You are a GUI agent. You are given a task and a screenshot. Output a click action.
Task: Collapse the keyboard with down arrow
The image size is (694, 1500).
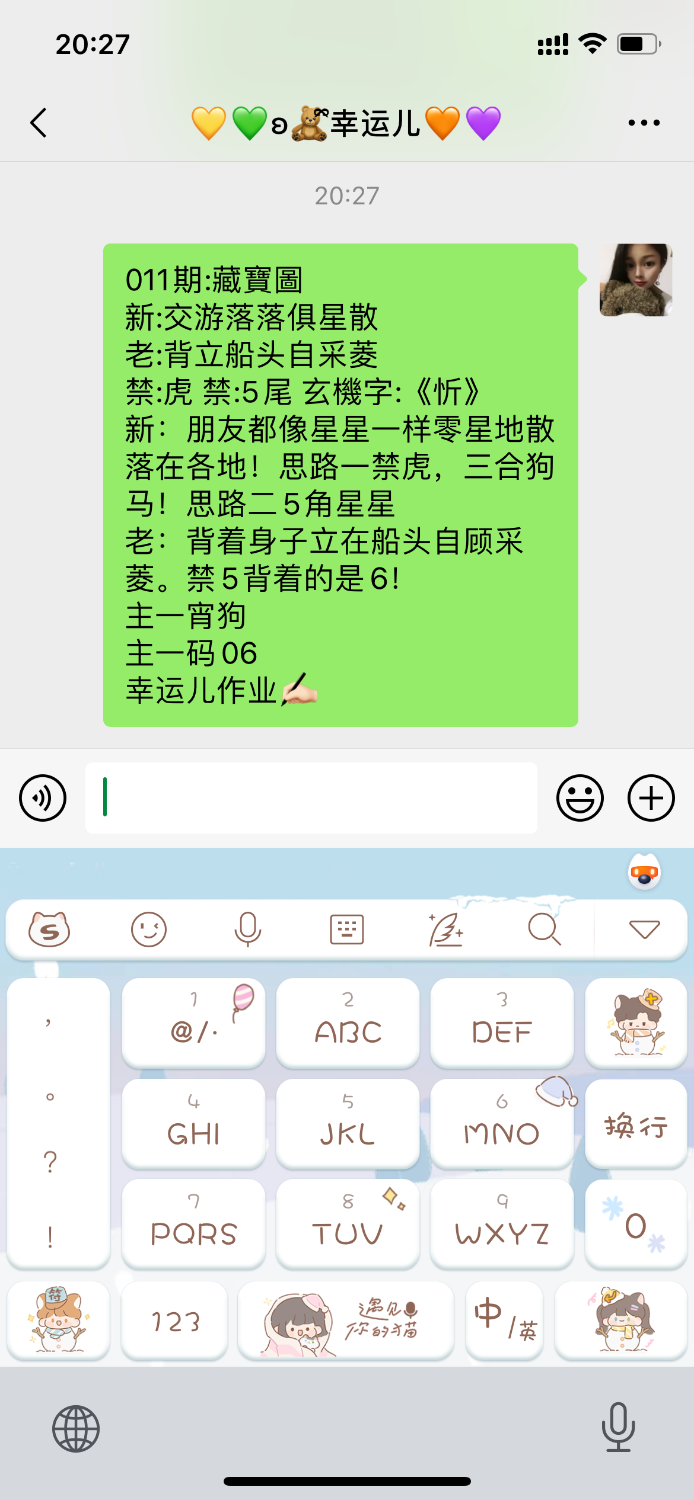pyautogui.click(x=644, y=930)
